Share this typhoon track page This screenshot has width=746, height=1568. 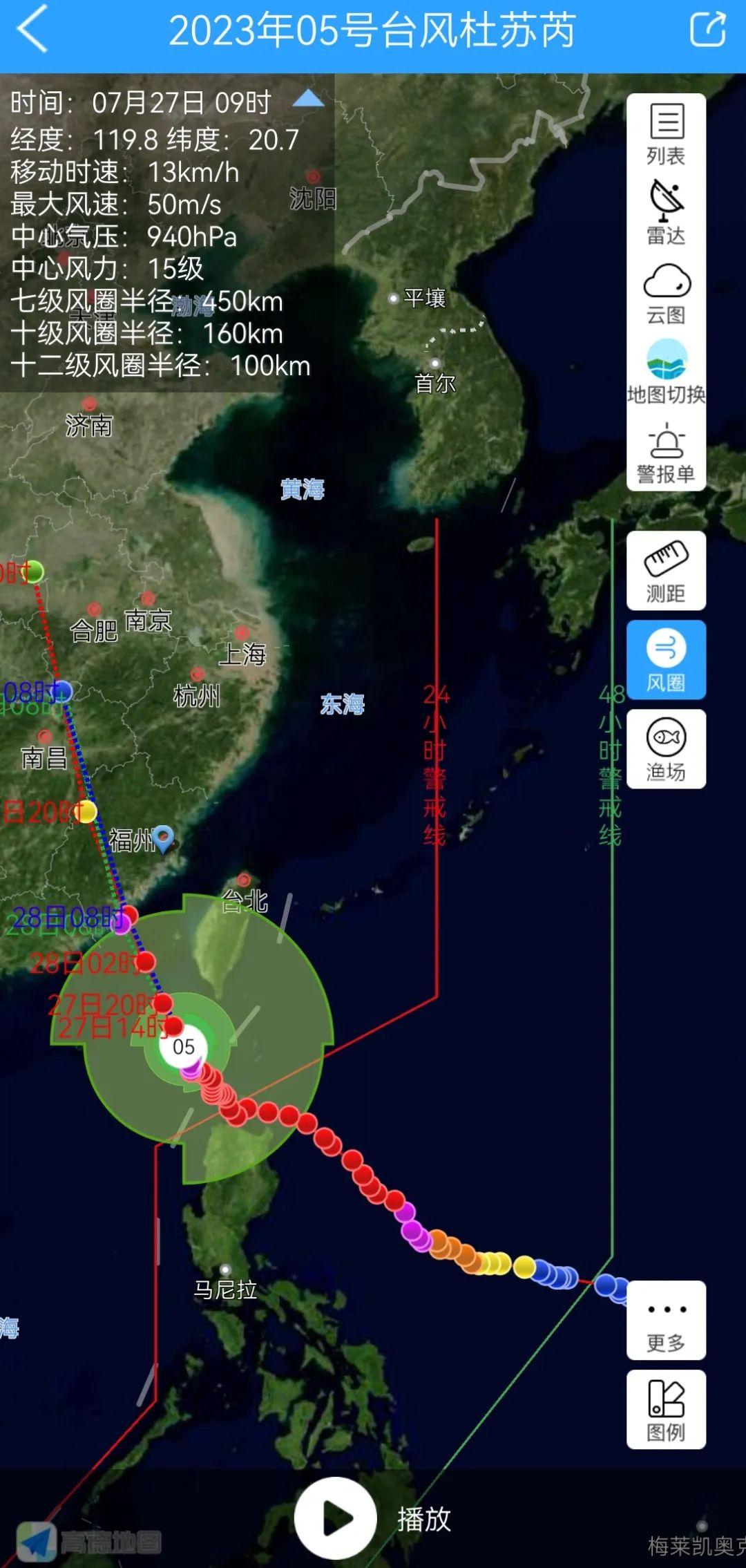pos(708,30)
